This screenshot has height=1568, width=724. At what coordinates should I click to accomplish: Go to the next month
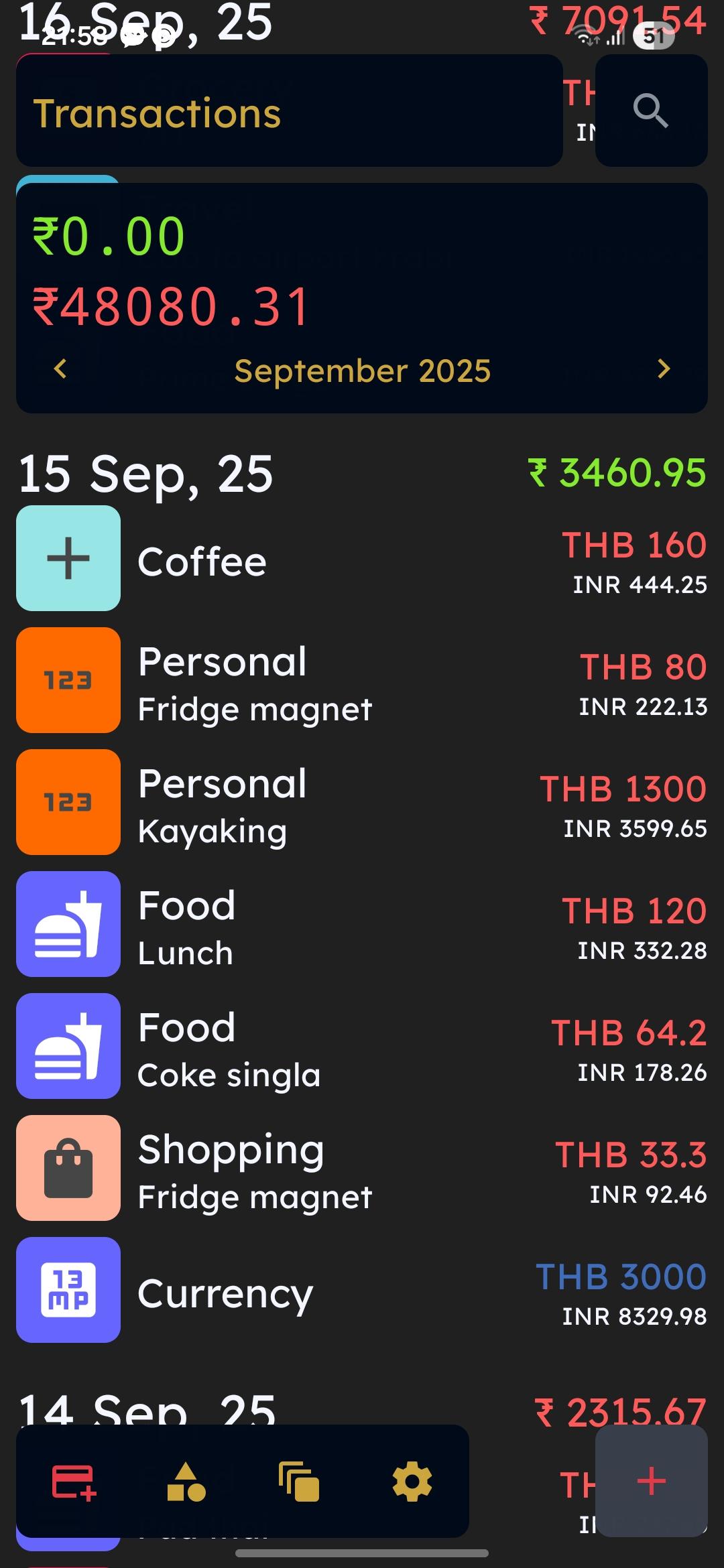pos(664,369)
